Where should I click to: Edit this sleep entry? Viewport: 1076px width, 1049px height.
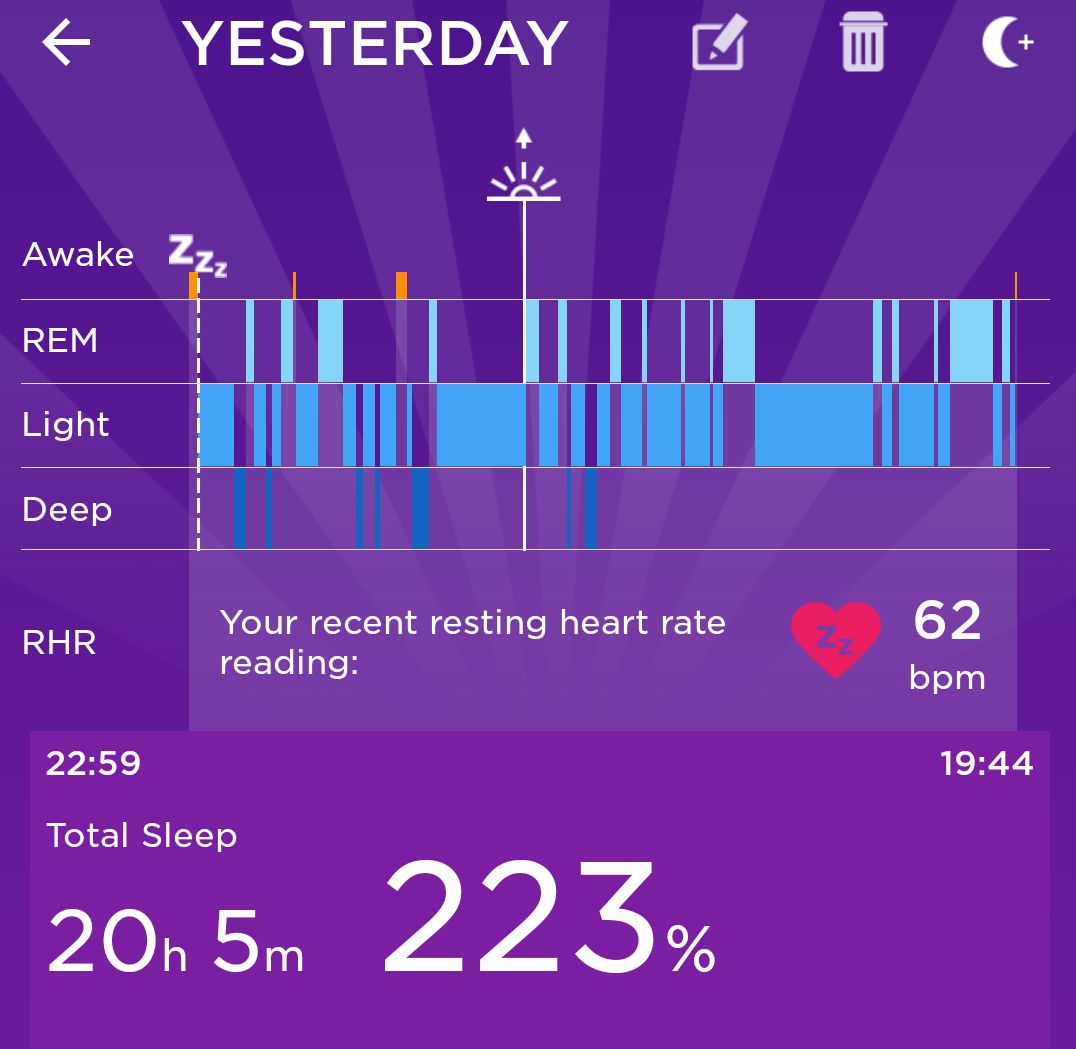(x=720, y=44)
